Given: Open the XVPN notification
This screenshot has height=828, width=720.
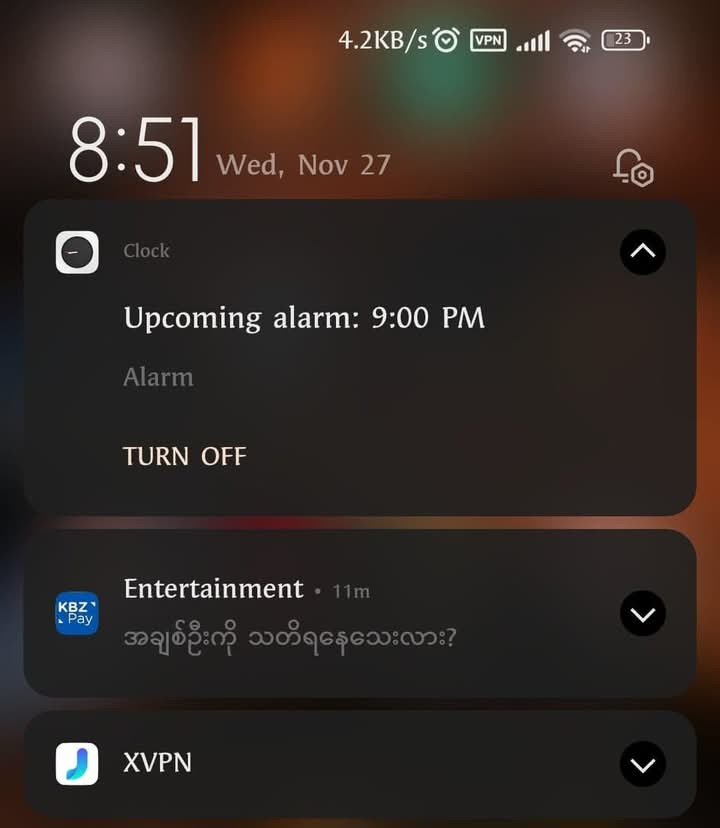Looking at the screenshot, I should click(157, 763).
